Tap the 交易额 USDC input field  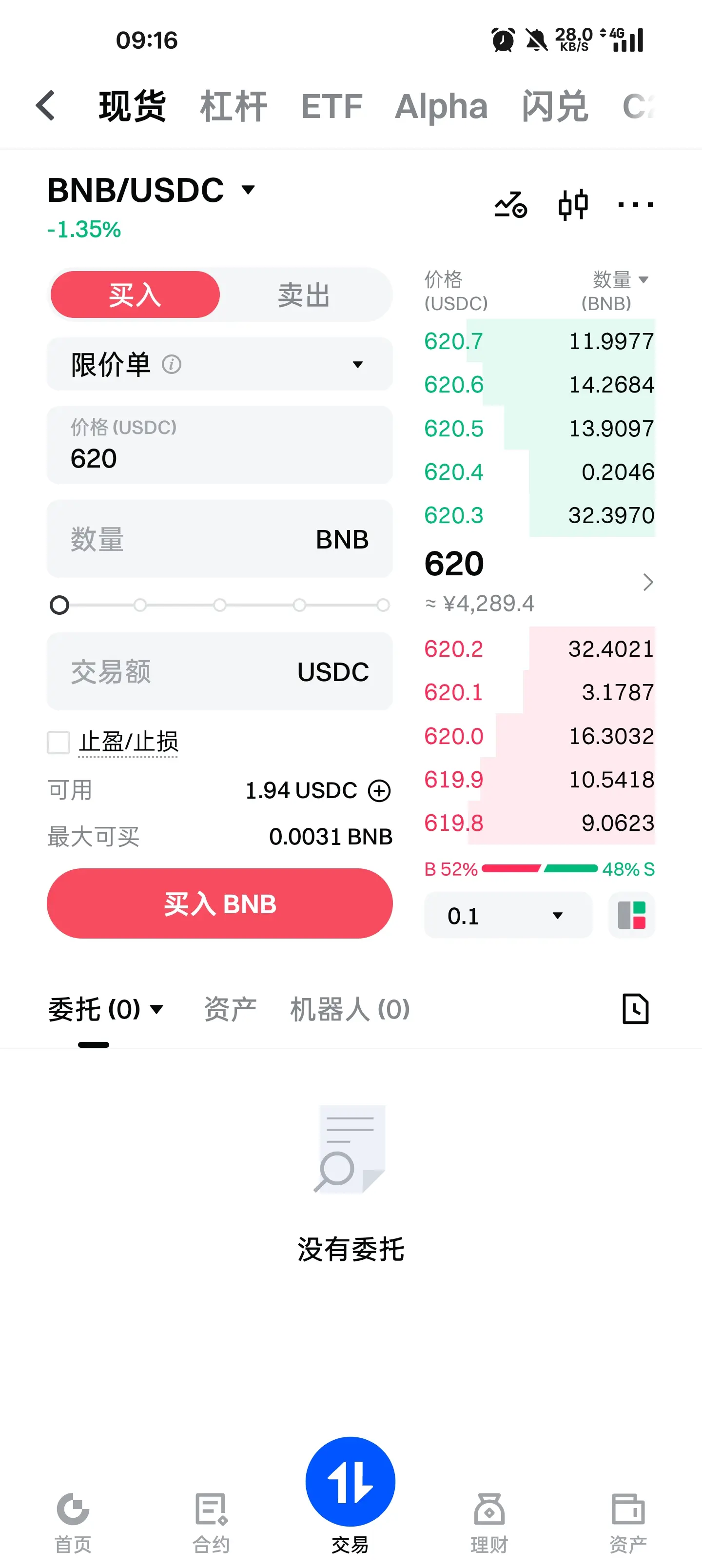coord(220,671)
